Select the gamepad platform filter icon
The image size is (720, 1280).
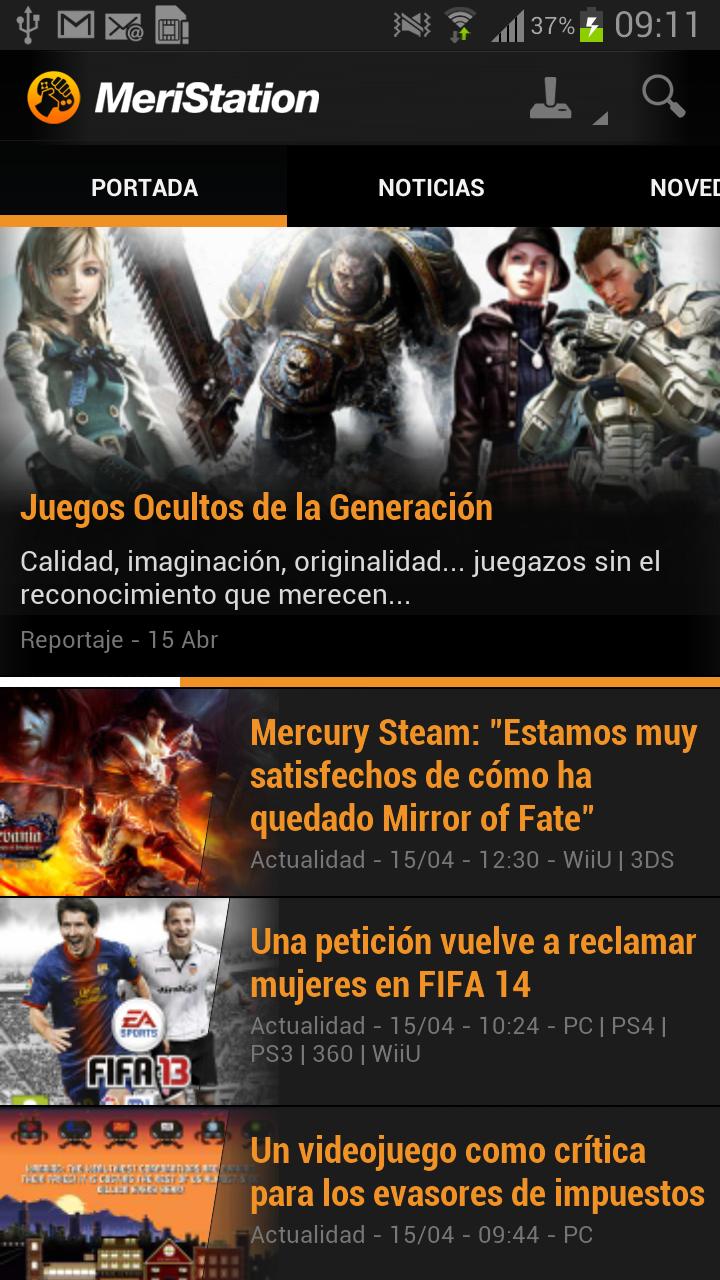click(549, 97)
